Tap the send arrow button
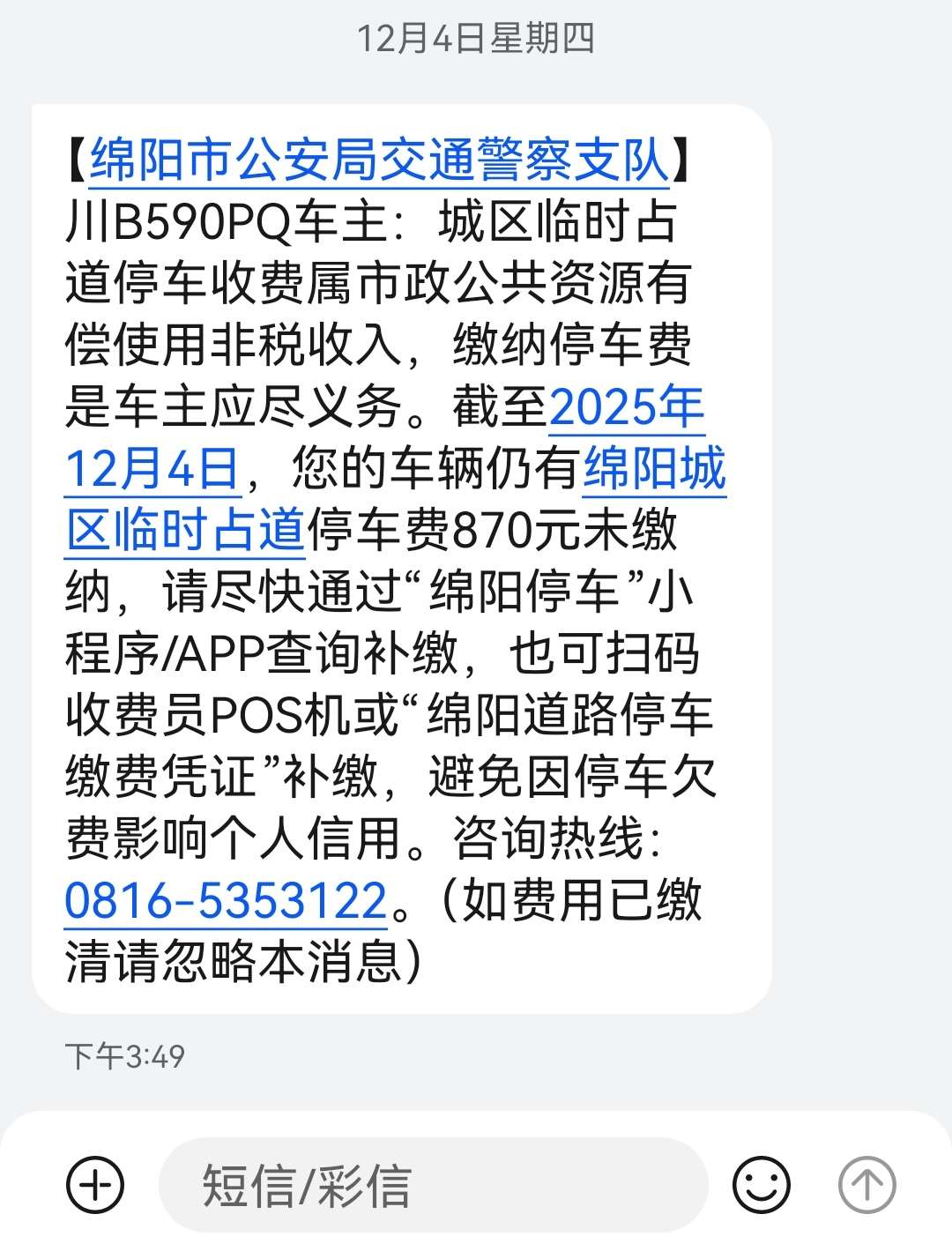Screen dimensions: 952x1259 (866, 1184)
